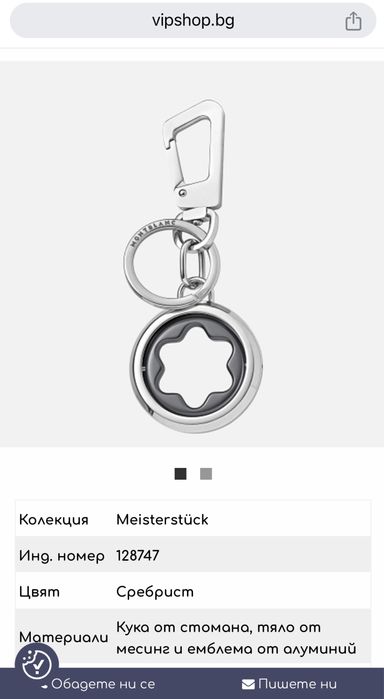
Task: Tap the Обадете ни се call button
Action: pyautogui.click(x=98, y=684)
